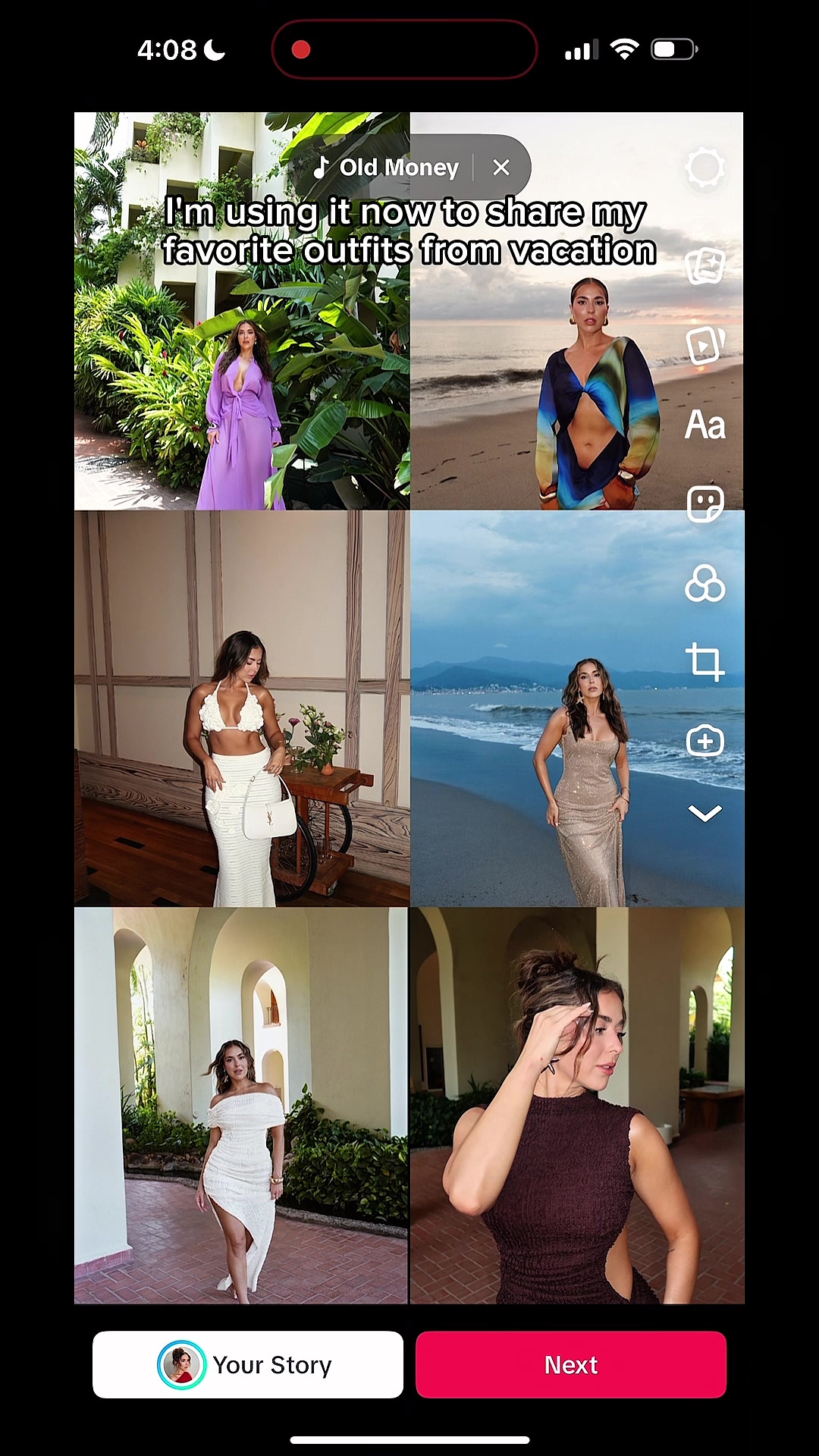Collapse the side tool list
819x1456 pixels.
(x=704, y=814)
